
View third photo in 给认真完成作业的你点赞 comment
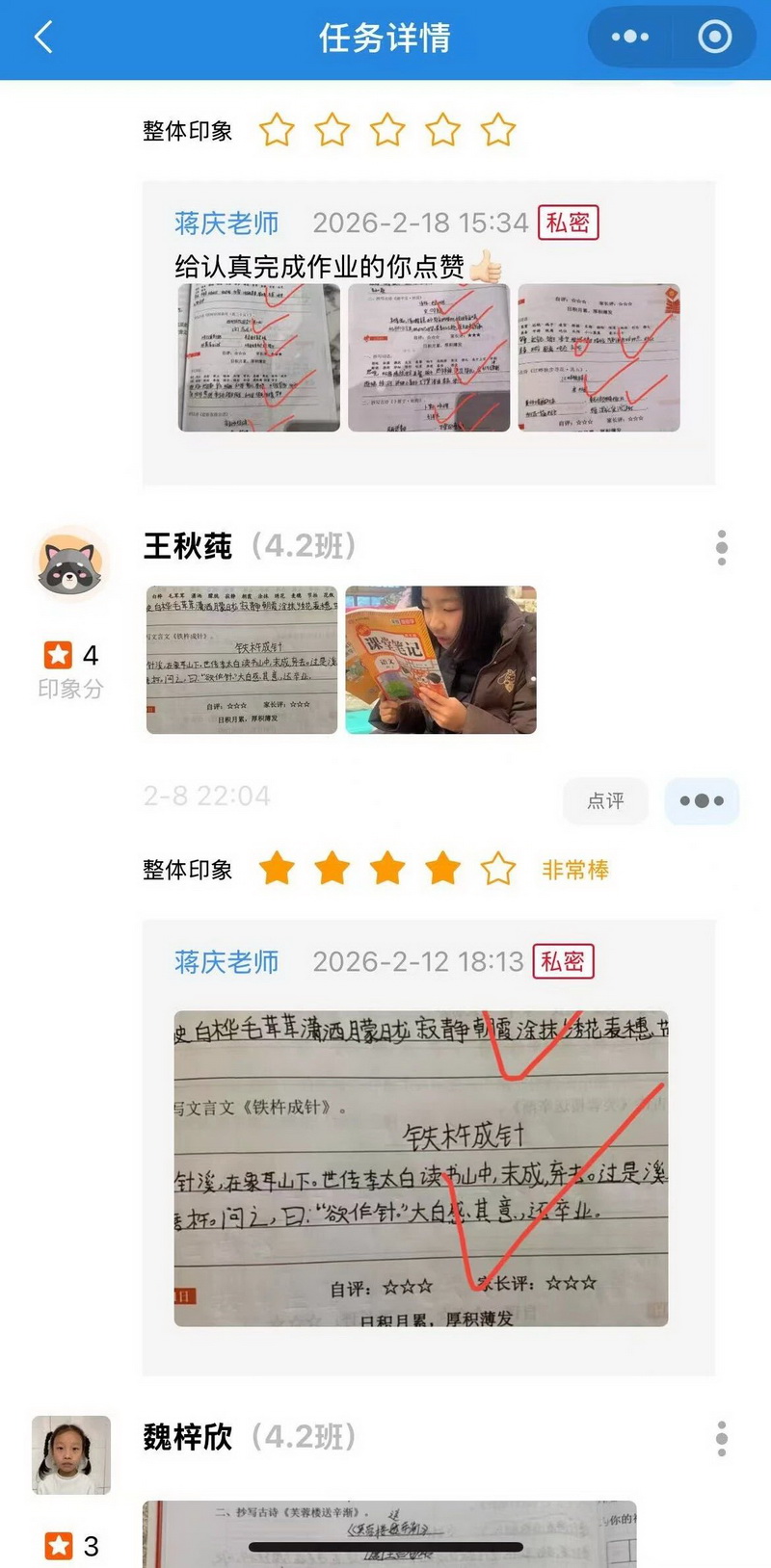(x=598, y=357)
